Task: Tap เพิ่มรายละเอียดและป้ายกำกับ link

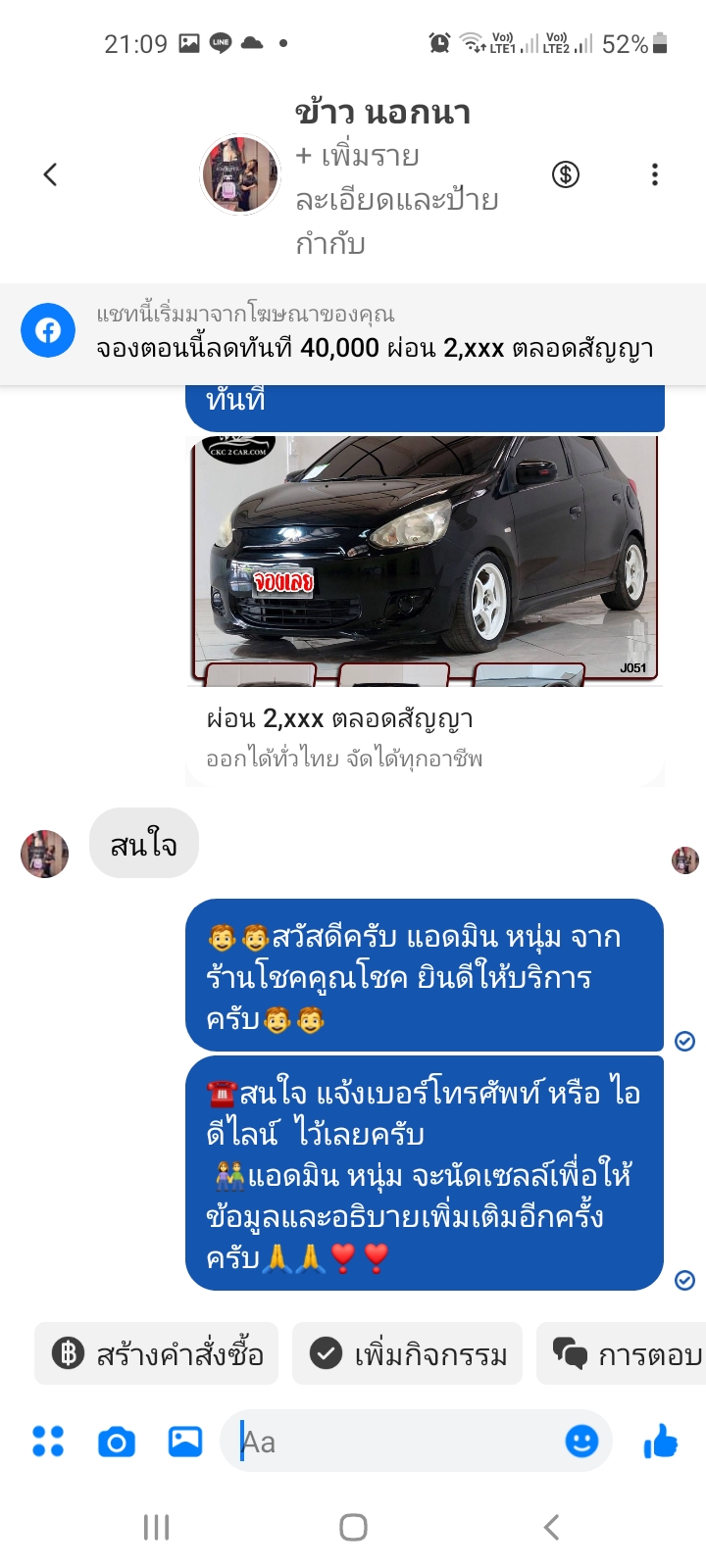Action: [396, 200]
